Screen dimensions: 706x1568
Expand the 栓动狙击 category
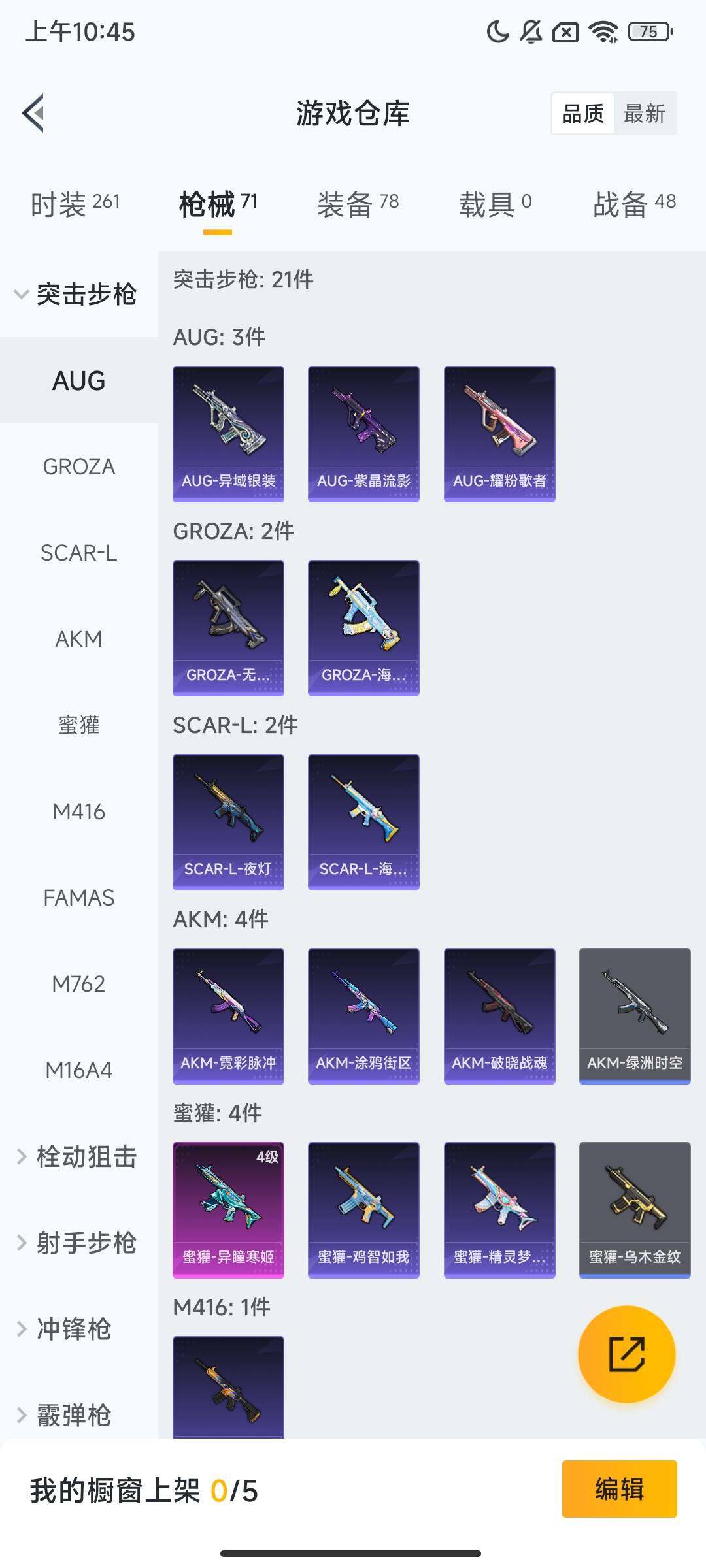[78, 1156]
